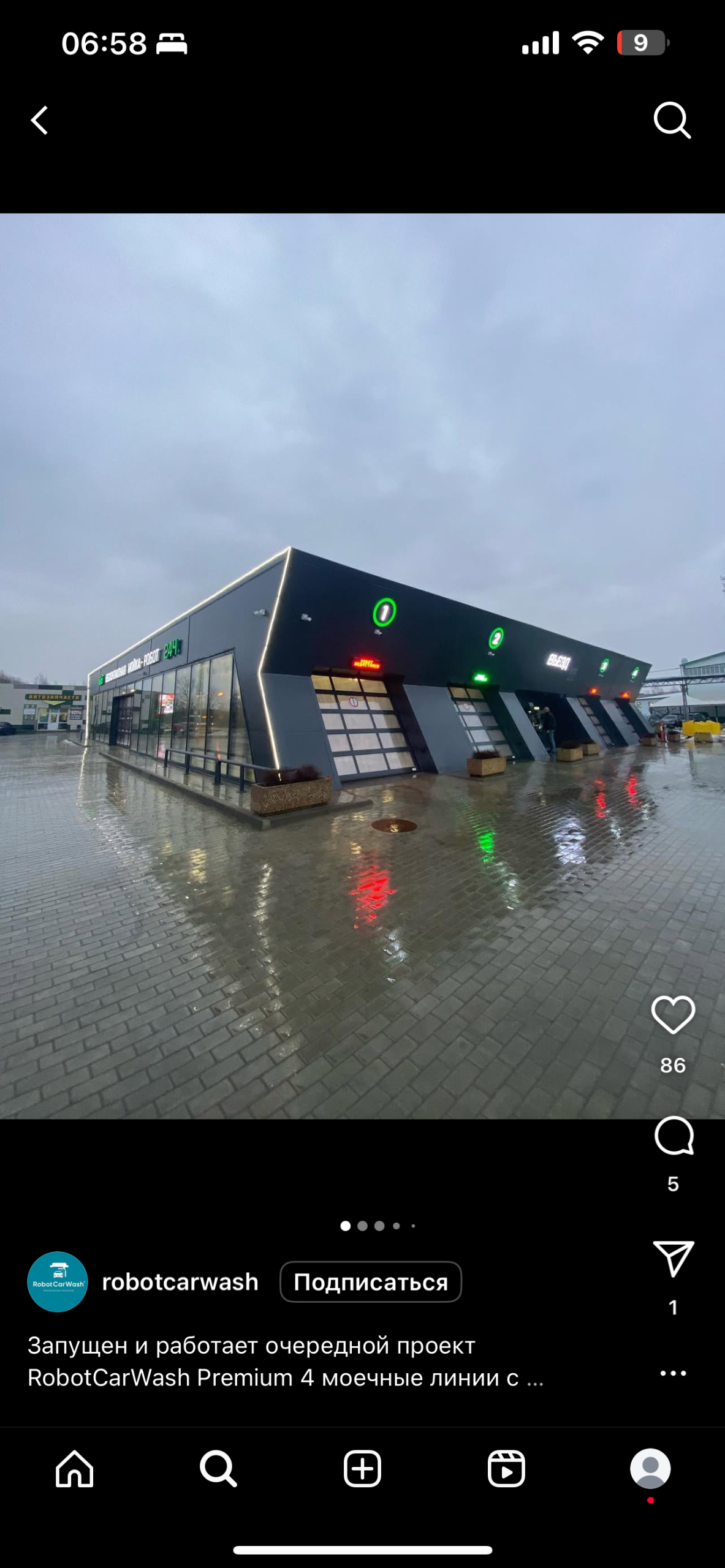
Task: Switch to the Search explore tab
Action: pos(218,1469)
